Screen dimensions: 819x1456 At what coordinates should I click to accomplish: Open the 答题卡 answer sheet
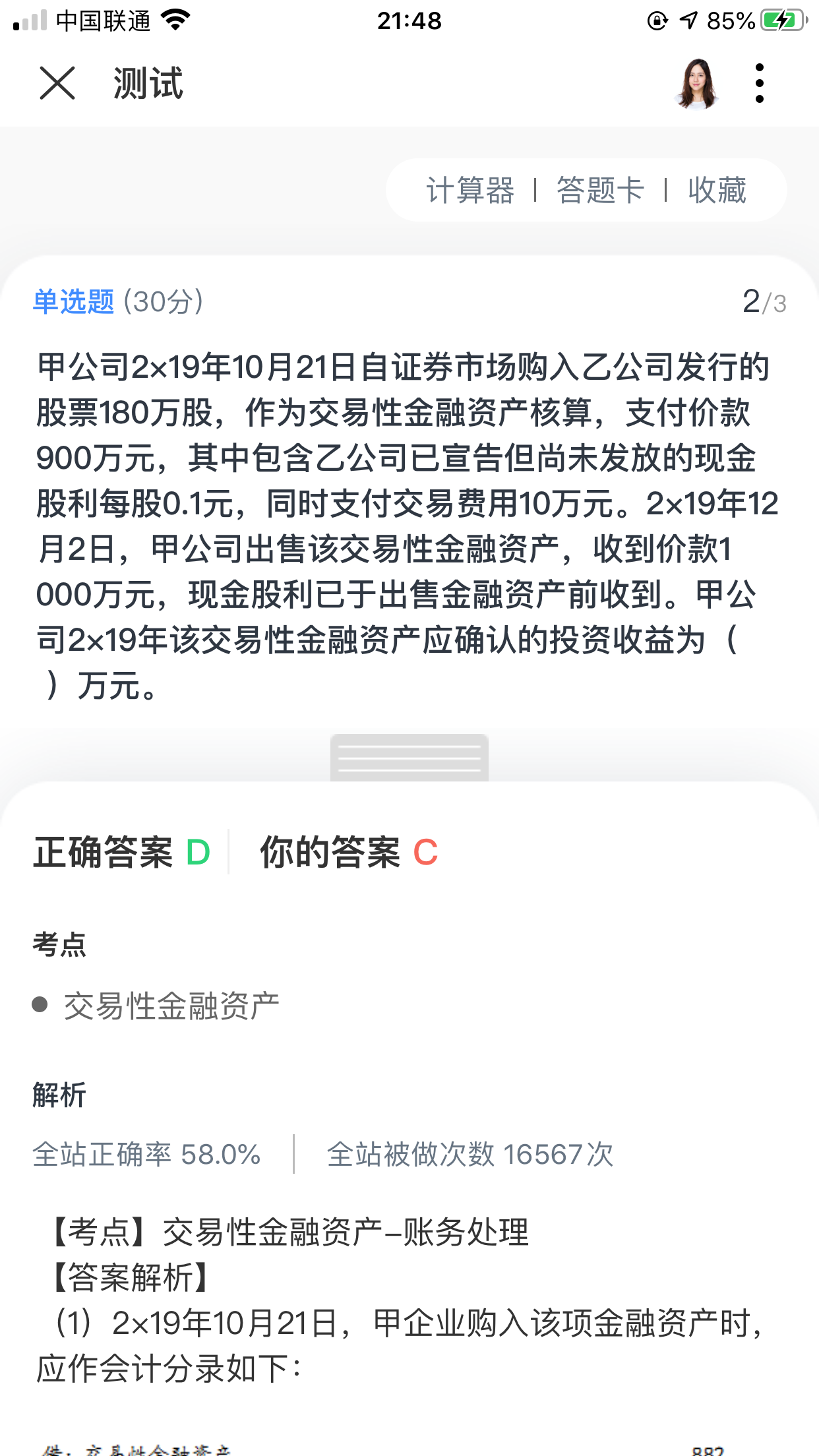[x=600, y=191]
